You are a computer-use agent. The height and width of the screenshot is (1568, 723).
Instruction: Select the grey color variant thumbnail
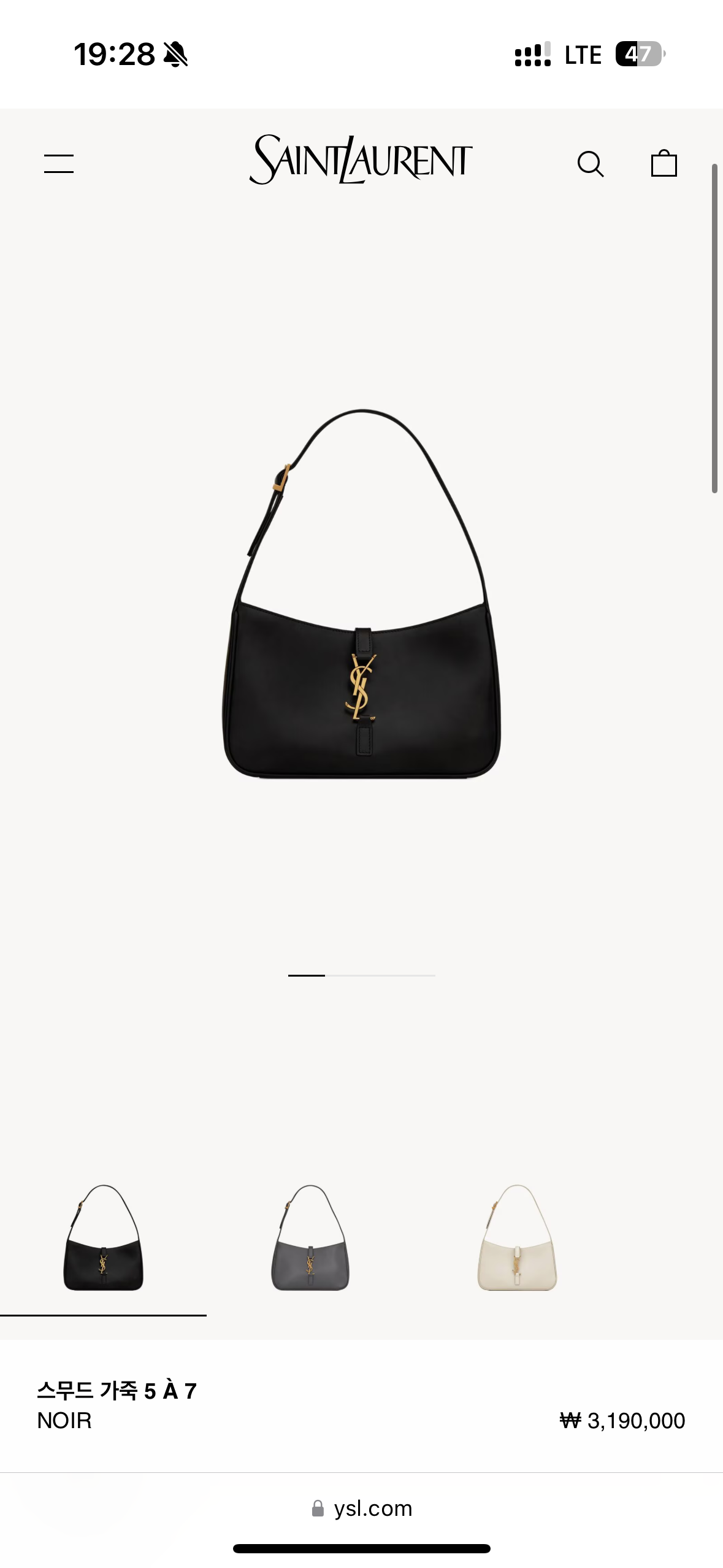click(x=310, y=1238)
